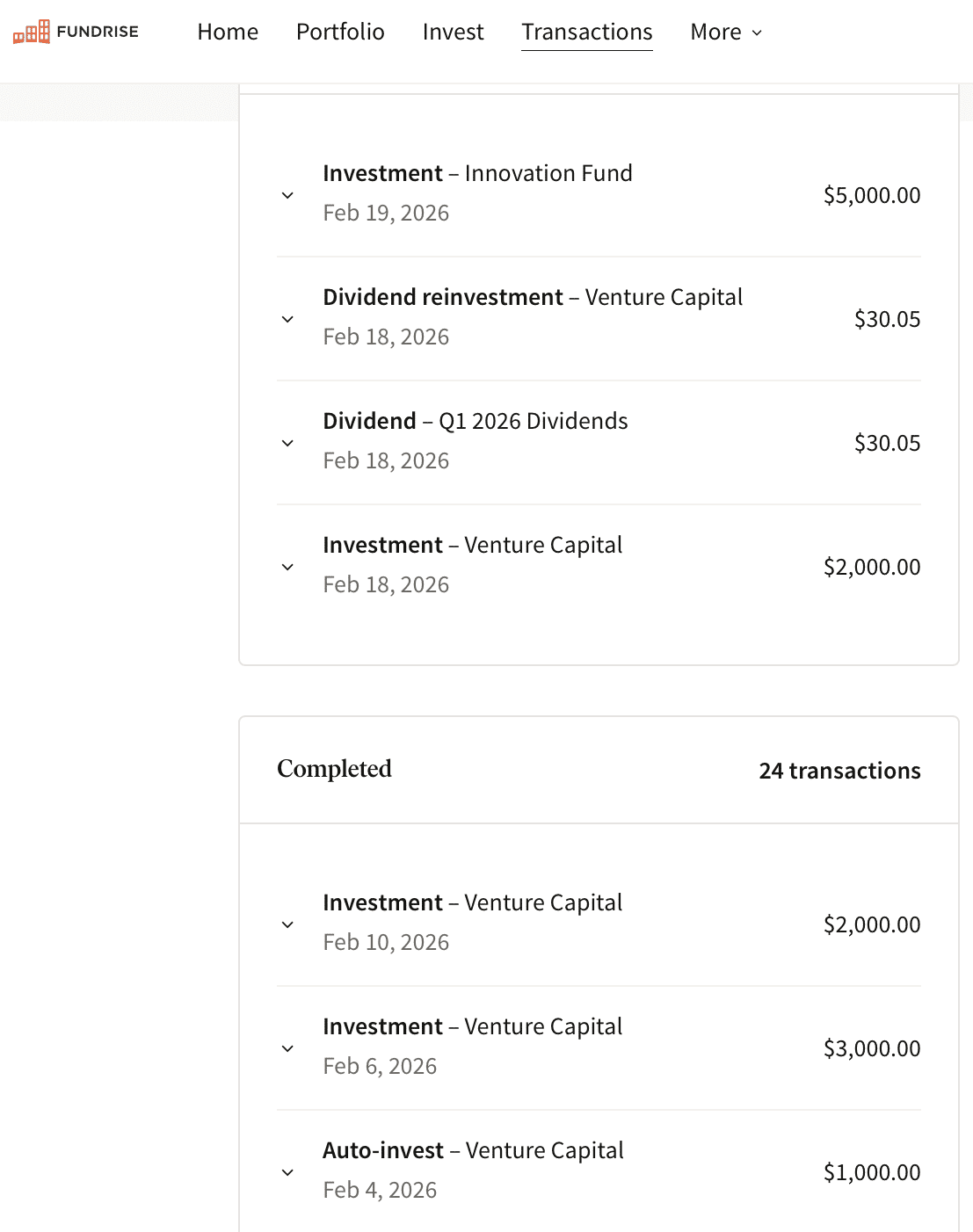
Task: Open the Invest section
Action: click(453, 32)
